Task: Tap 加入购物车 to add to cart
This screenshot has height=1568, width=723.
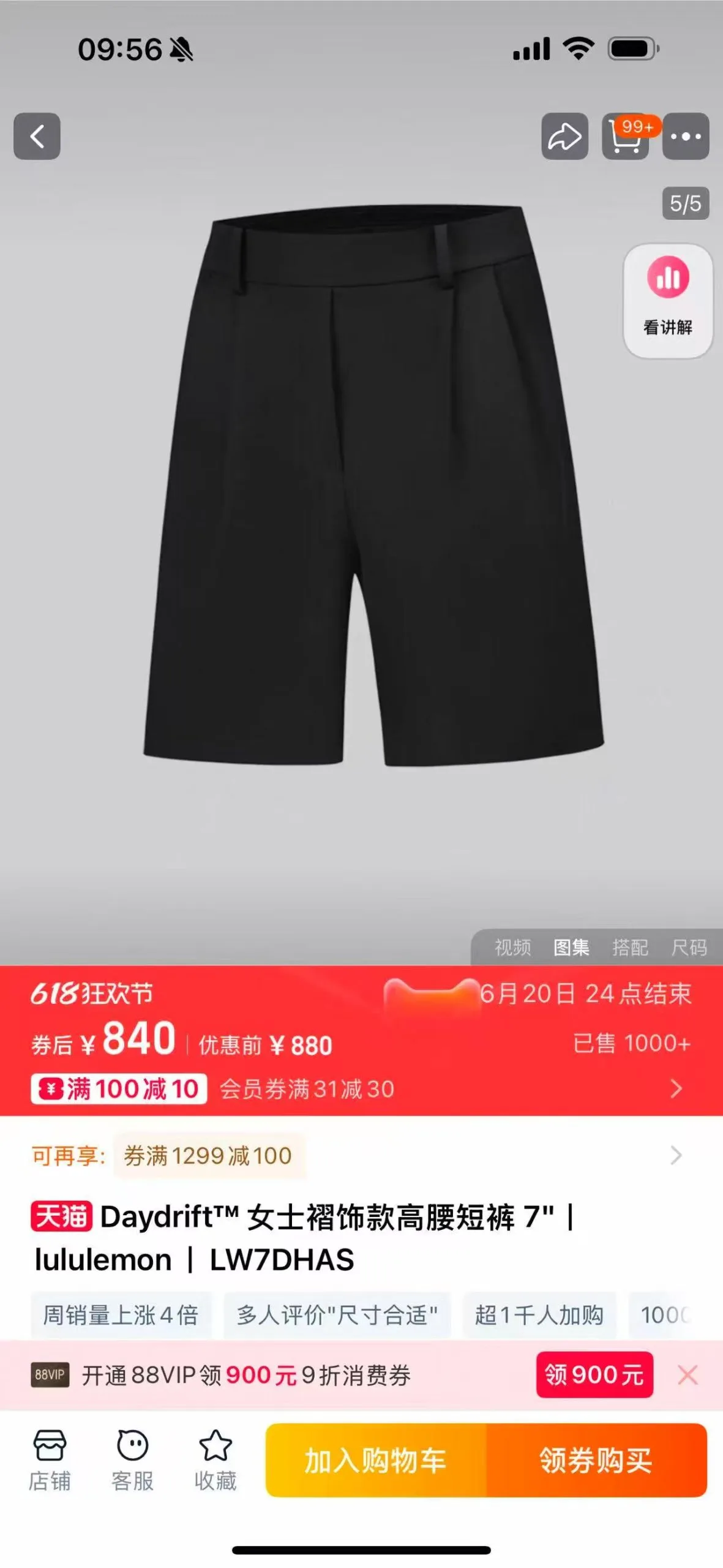Action: point(375,1460)
